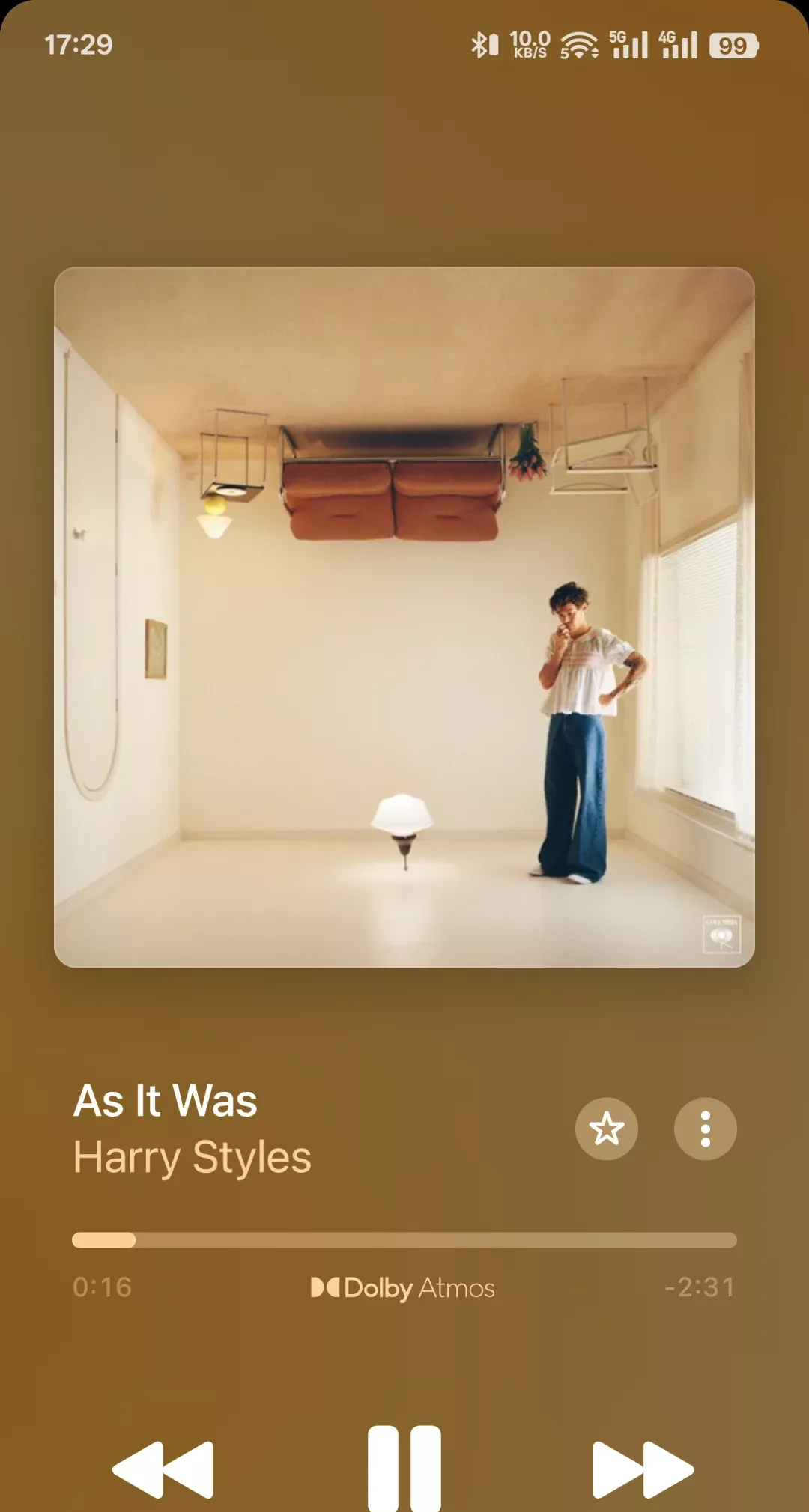Go back to the previous track

[163, 1469]
